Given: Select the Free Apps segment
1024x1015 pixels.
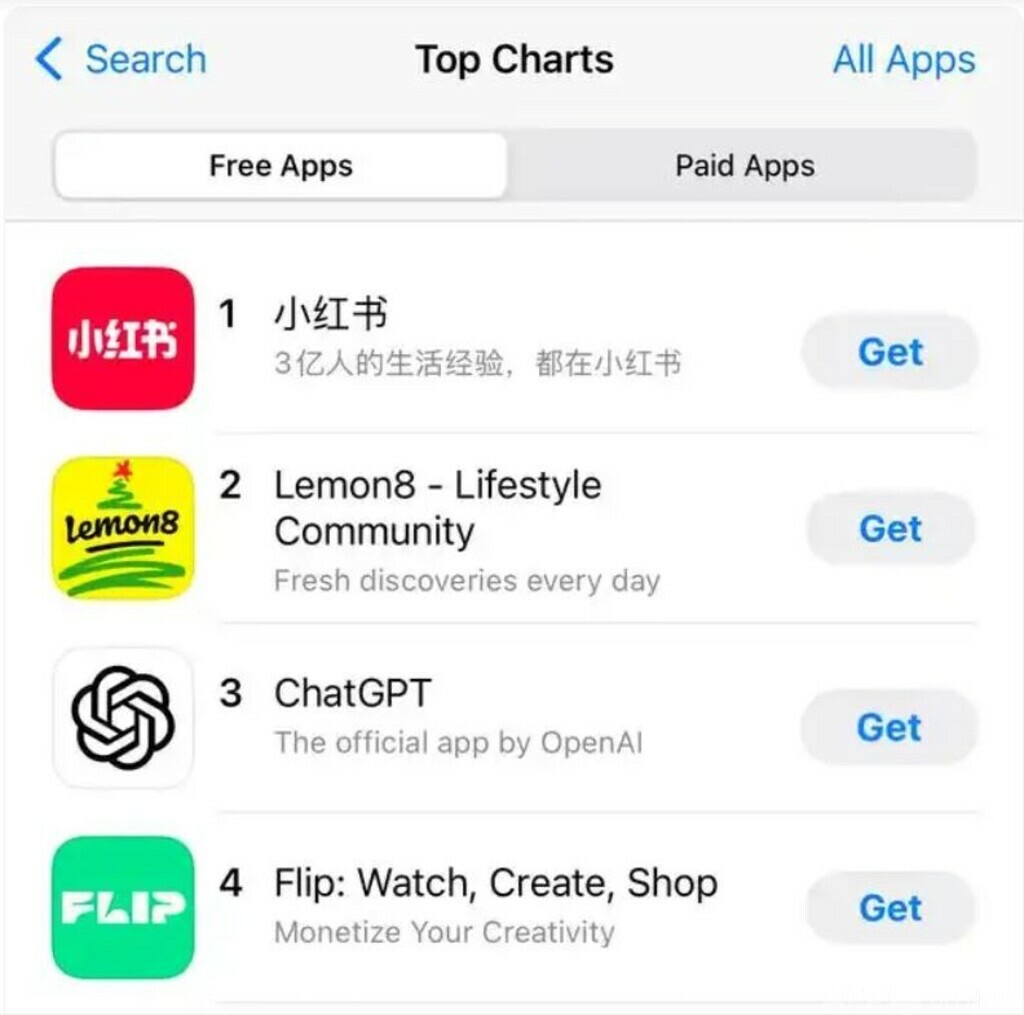Looking at the screenshot, I should 281,166.
